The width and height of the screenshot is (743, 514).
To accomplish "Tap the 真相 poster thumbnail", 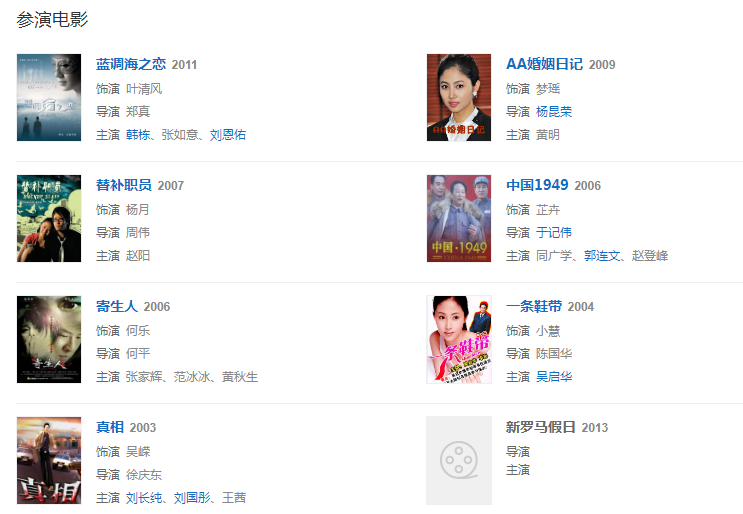I will (x=49, y=460).
